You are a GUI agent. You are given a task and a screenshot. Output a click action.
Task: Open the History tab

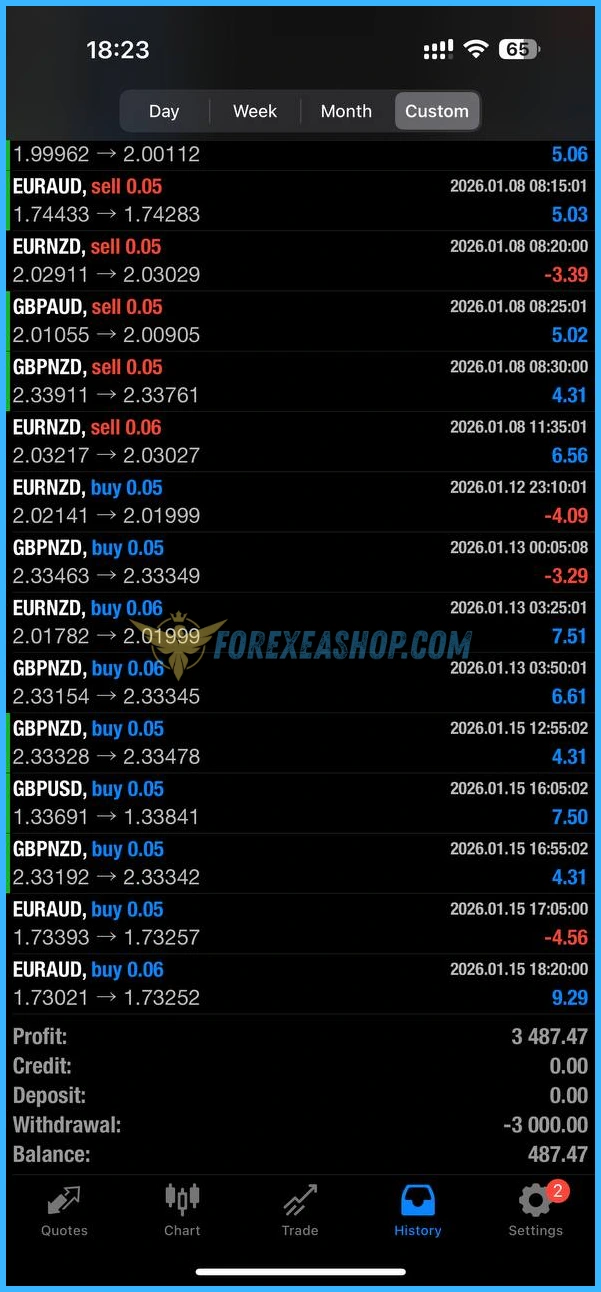(418, 1211)
